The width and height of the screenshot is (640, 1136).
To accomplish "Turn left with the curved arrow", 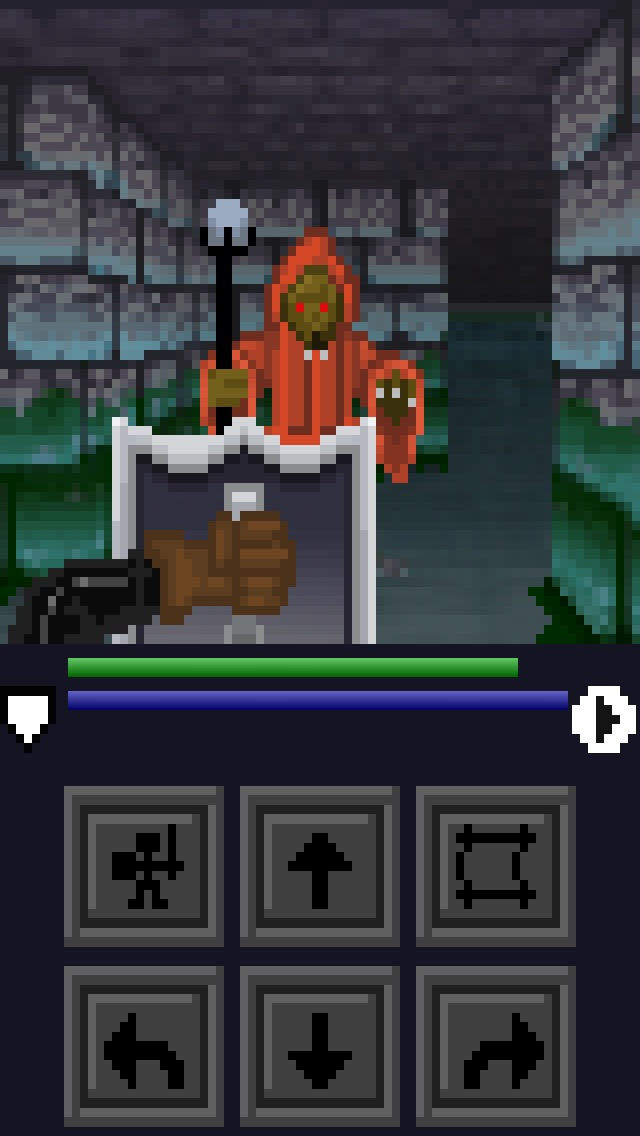I will (144, 1046).
